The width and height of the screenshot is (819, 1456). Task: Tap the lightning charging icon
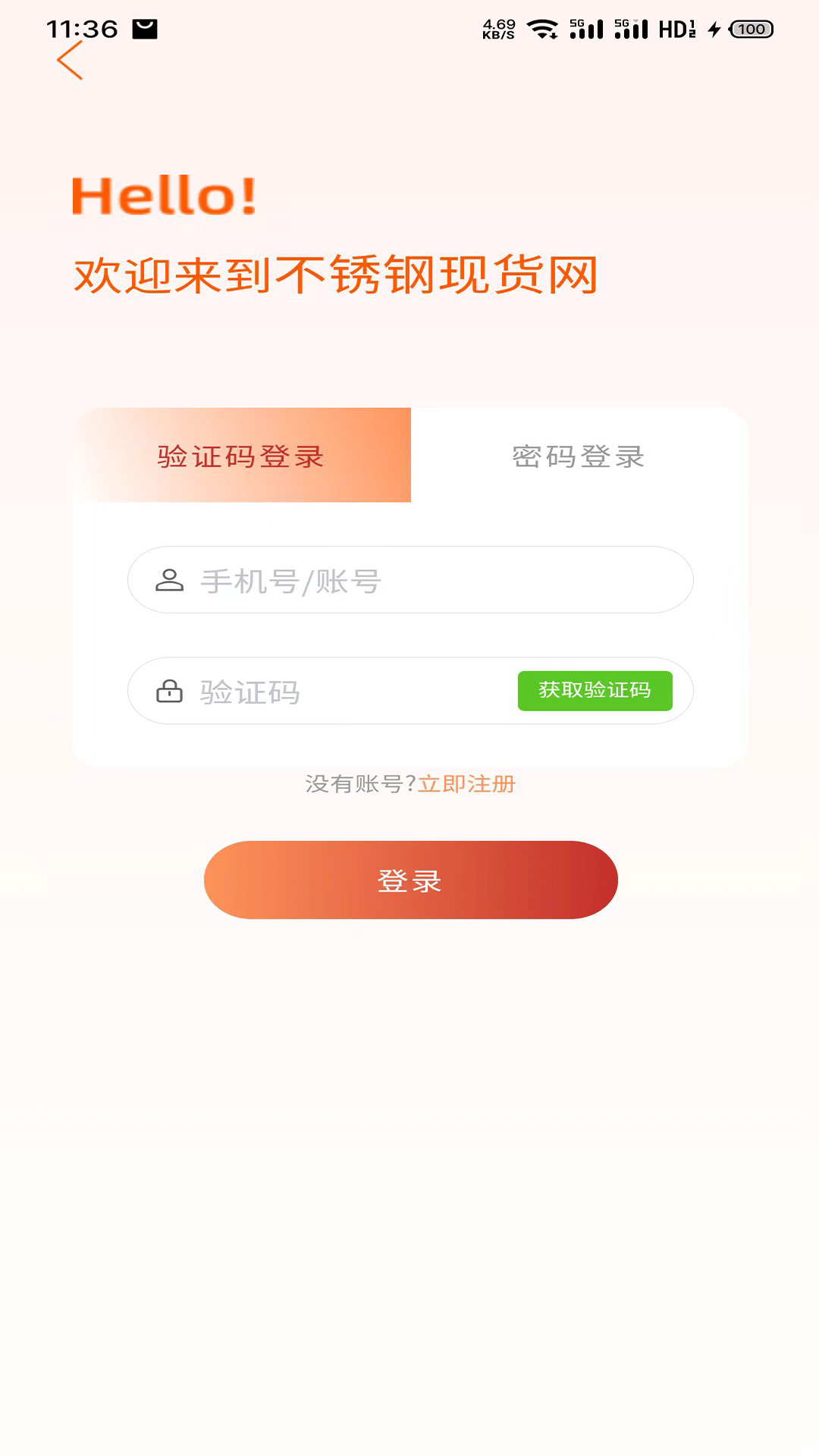(x=713, y=29)
